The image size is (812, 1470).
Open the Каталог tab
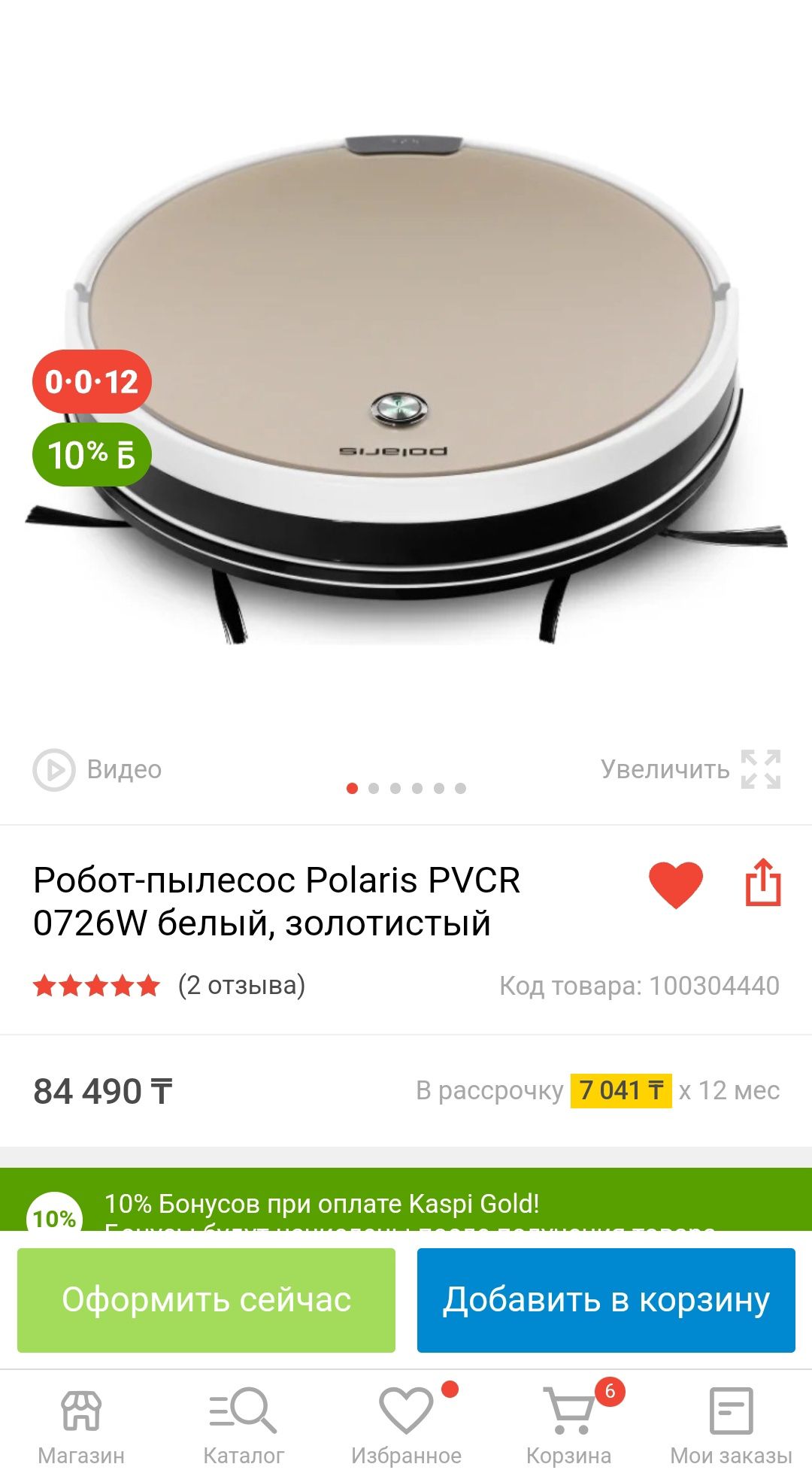pyautogui.click(x=244, y=1425)
